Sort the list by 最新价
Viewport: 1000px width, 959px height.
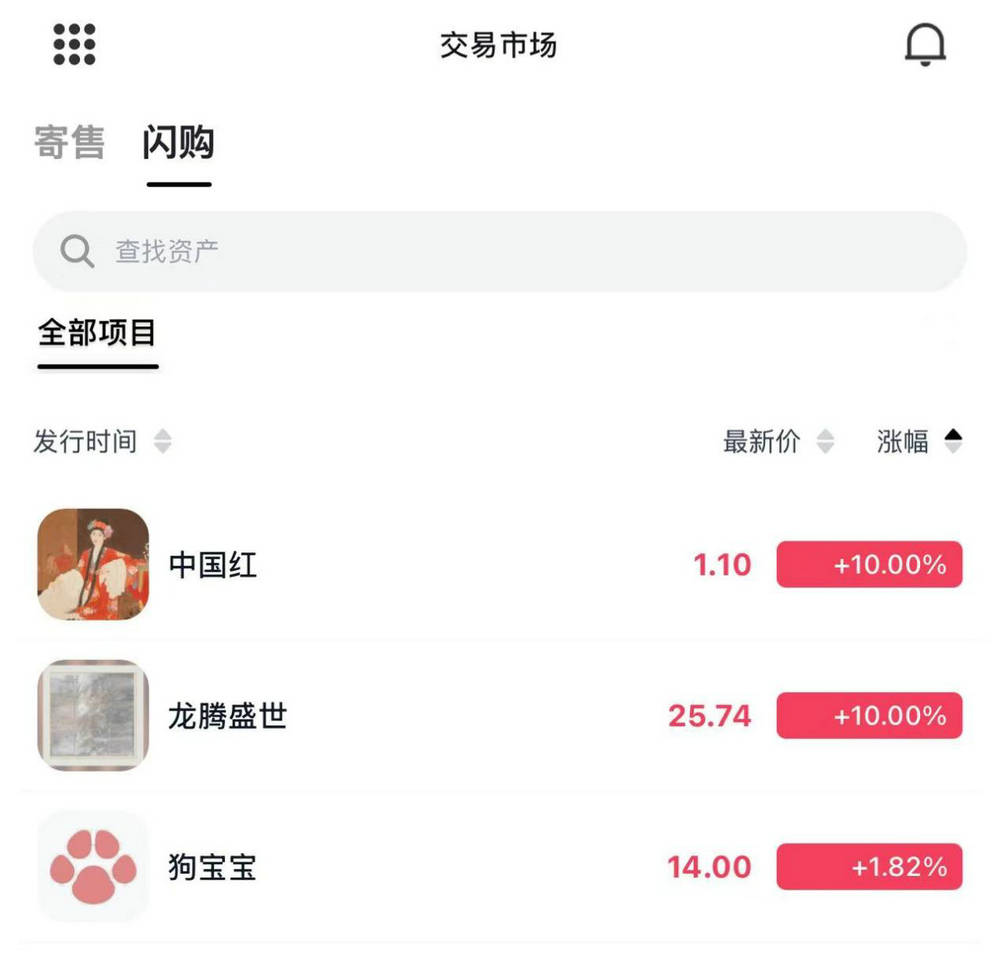[777, 441]
